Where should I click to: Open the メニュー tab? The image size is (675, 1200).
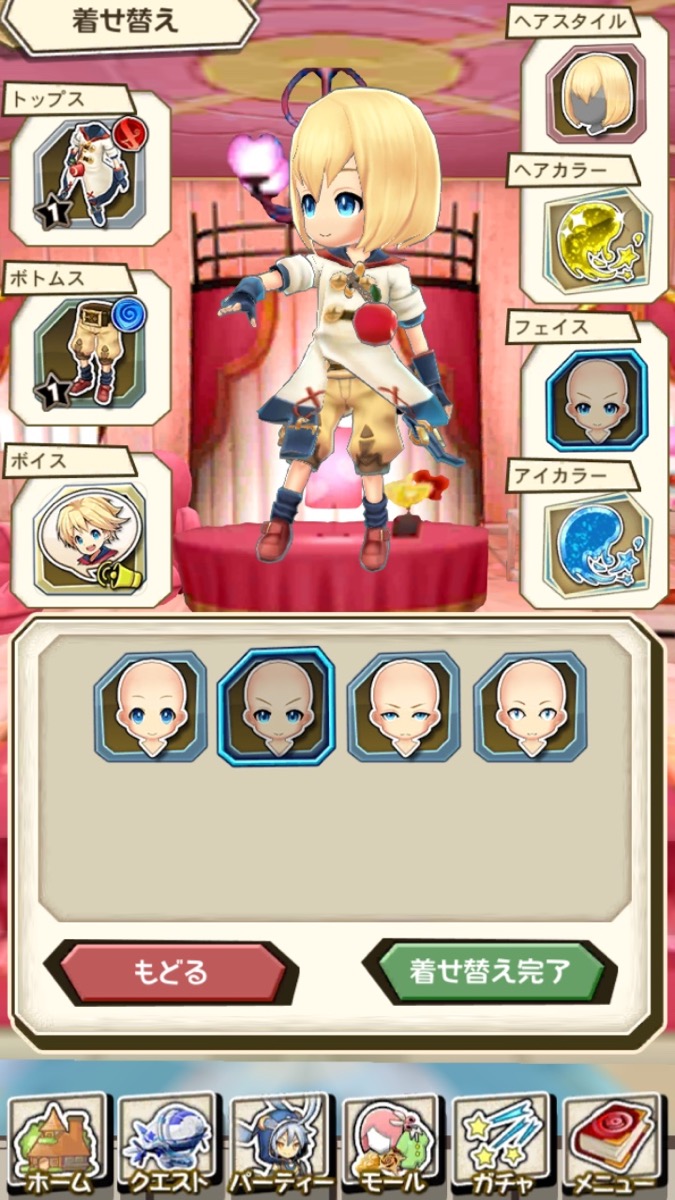click(x=615, y=1145)
